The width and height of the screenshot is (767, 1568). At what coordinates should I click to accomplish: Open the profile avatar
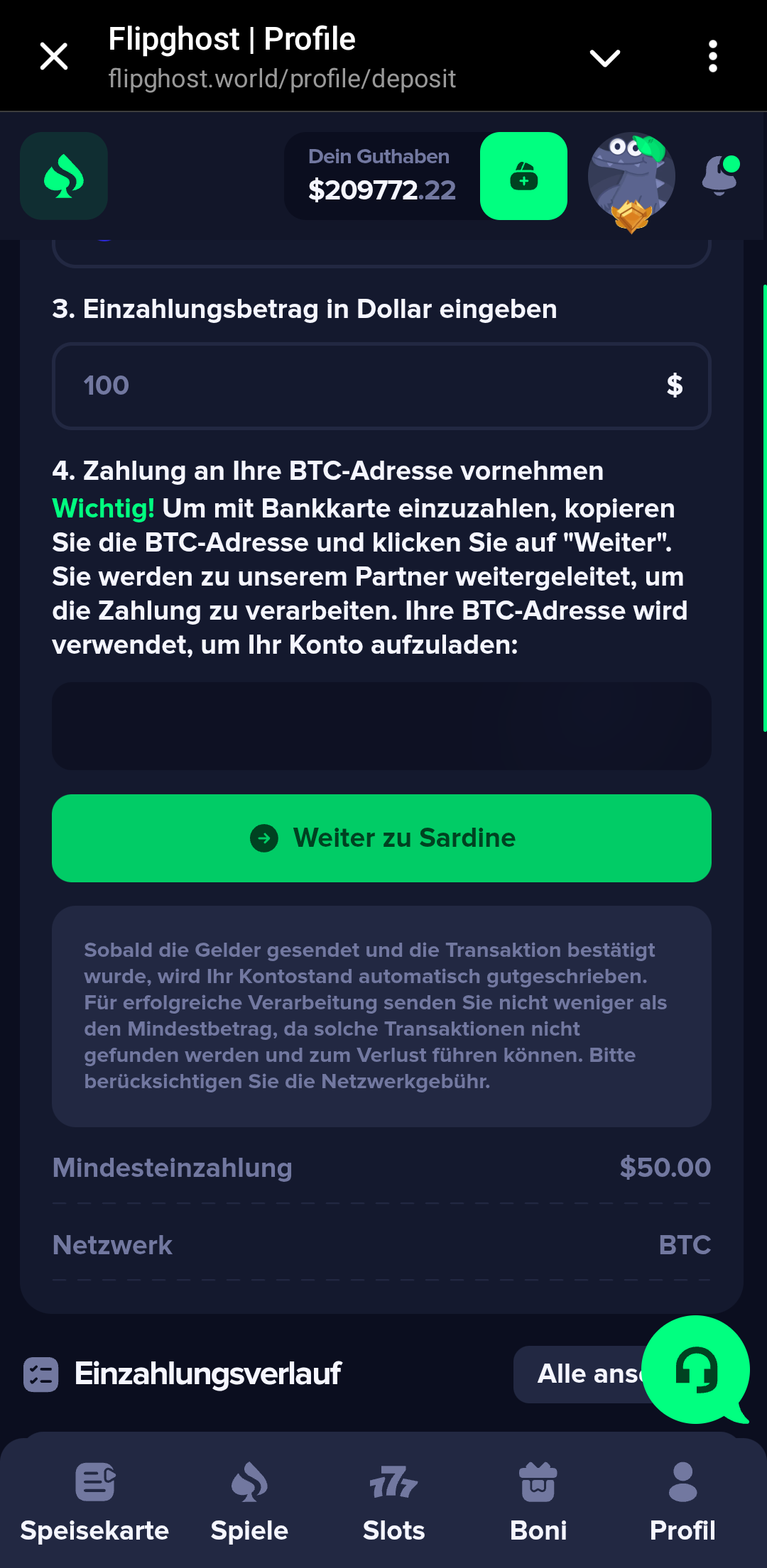pyautogui.click(x=631, y=176)
